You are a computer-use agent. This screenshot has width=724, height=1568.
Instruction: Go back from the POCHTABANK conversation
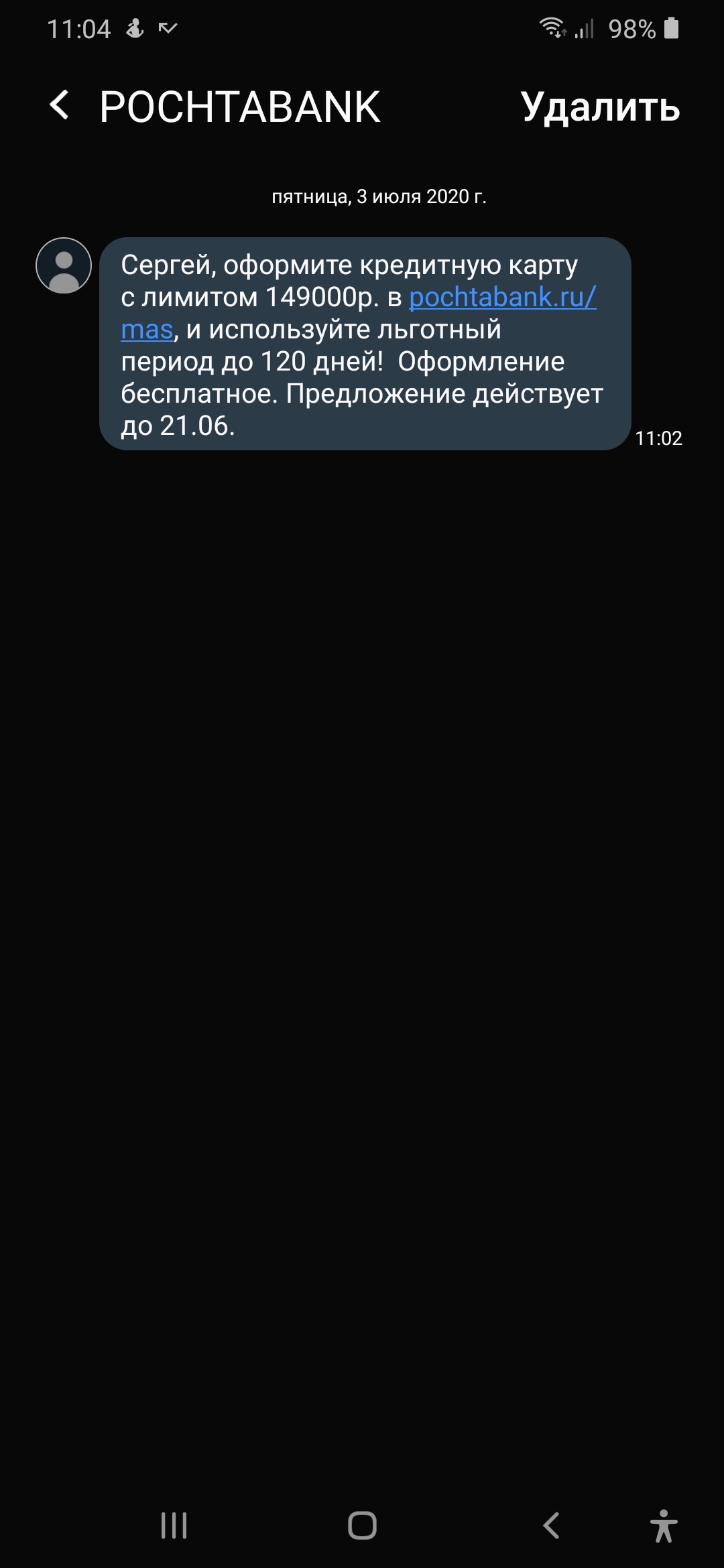click(60, 106)
